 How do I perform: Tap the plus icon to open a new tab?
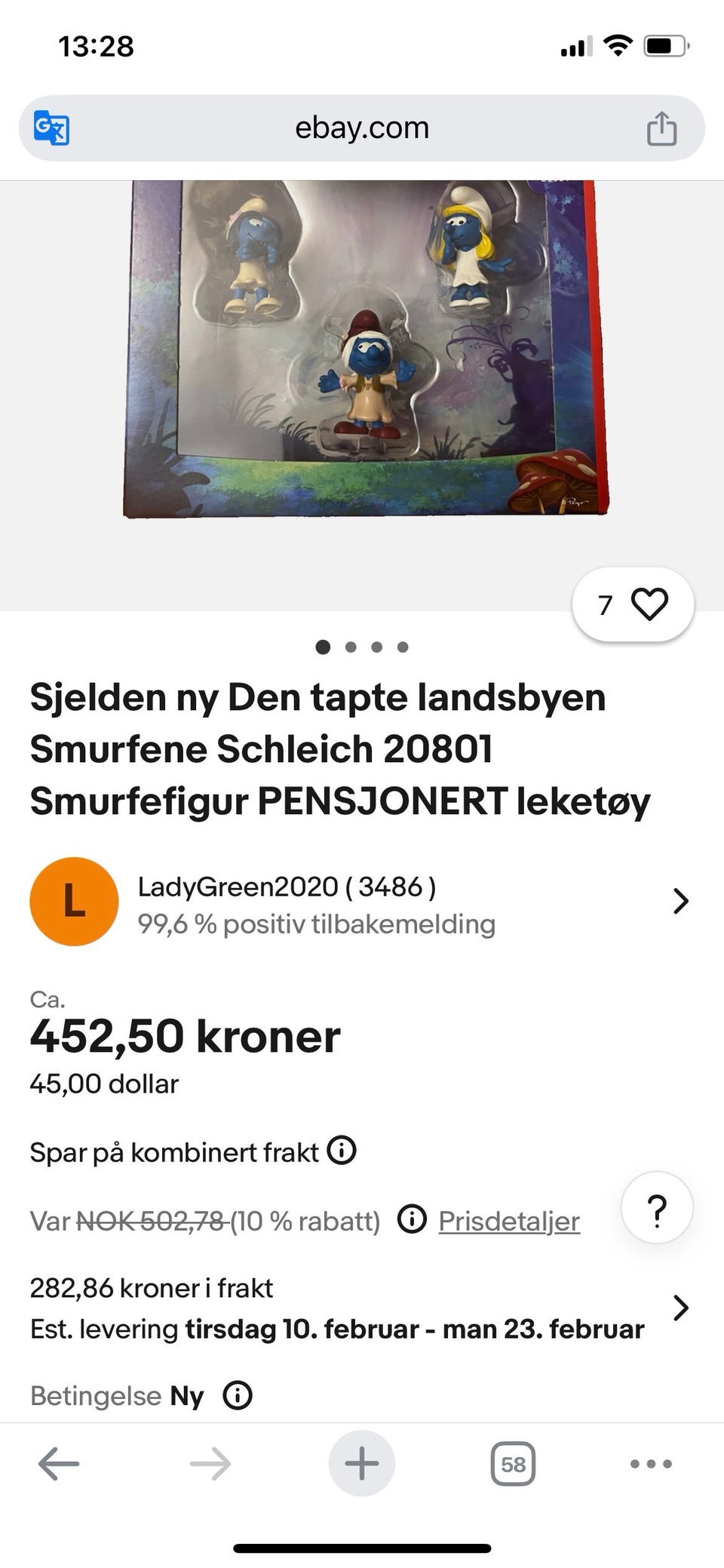pyautogui.click(x=361, y=1462)
